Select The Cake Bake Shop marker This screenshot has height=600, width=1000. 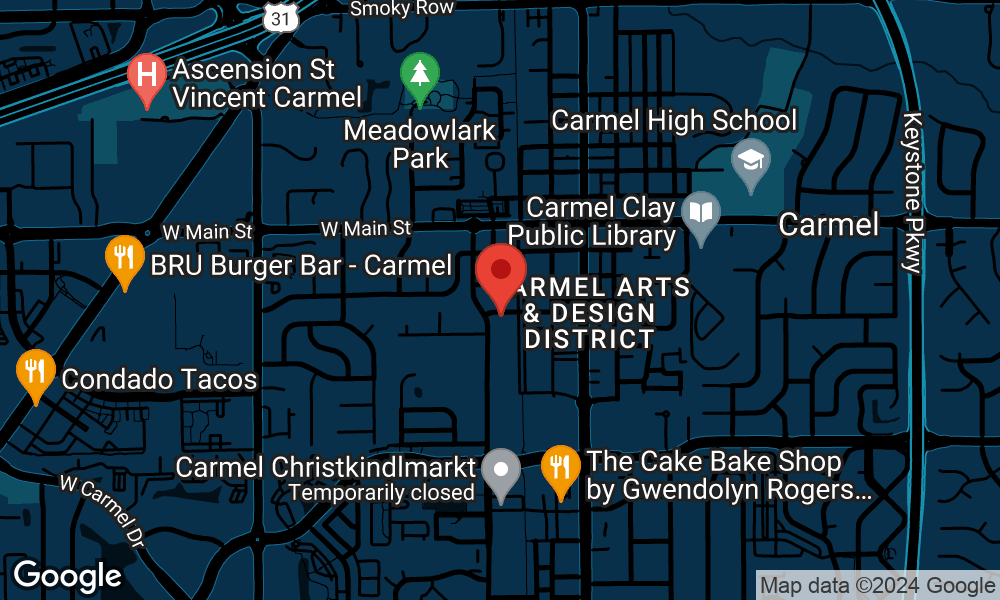tap(560, 468)
